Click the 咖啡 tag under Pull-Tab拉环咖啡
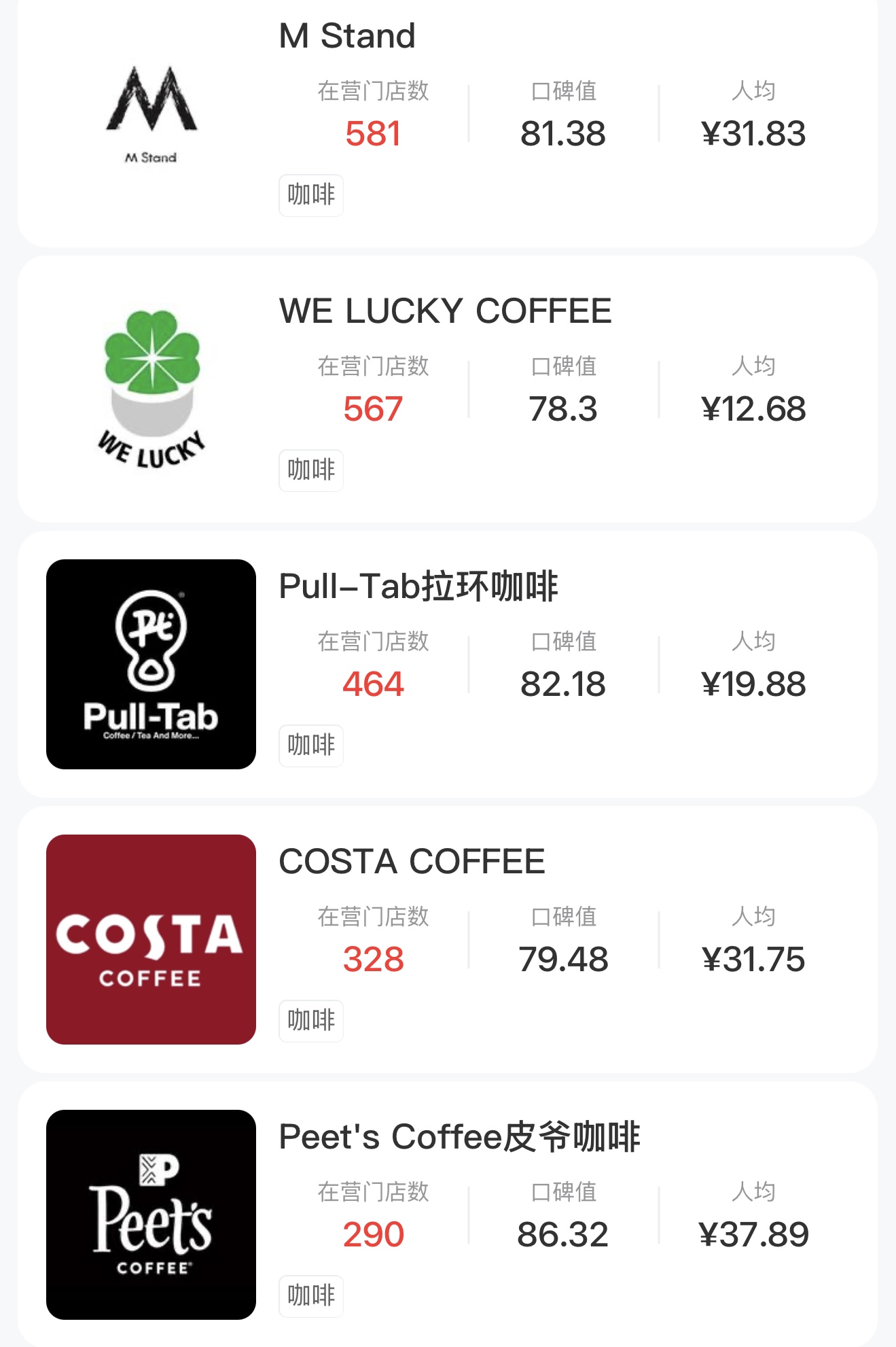This screenshot has height=1347, width=896. pos(310,746)
